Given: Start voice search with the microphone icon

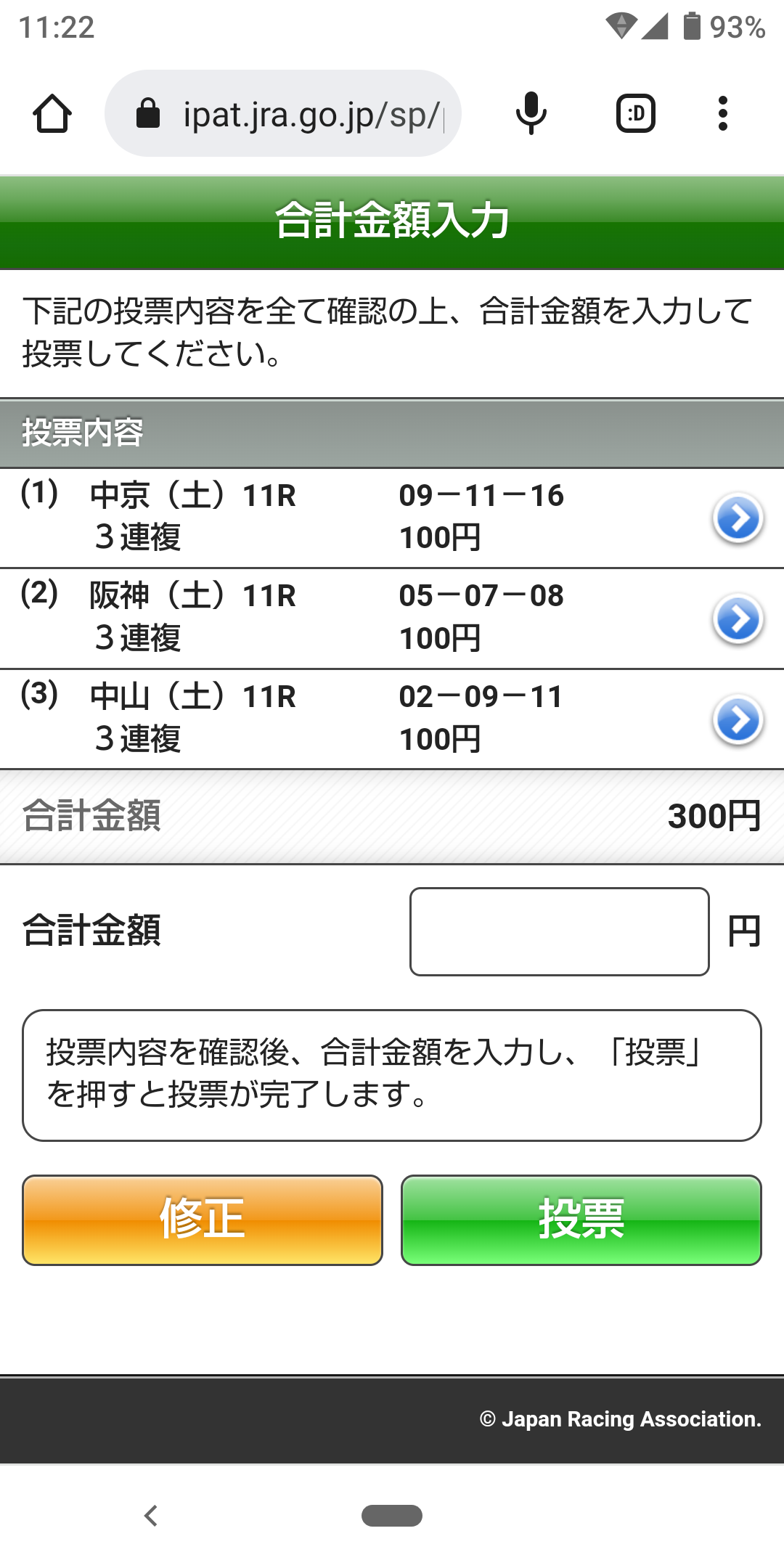Looking at the screenshot, I should pyautogui.click(x=529, y=113).
